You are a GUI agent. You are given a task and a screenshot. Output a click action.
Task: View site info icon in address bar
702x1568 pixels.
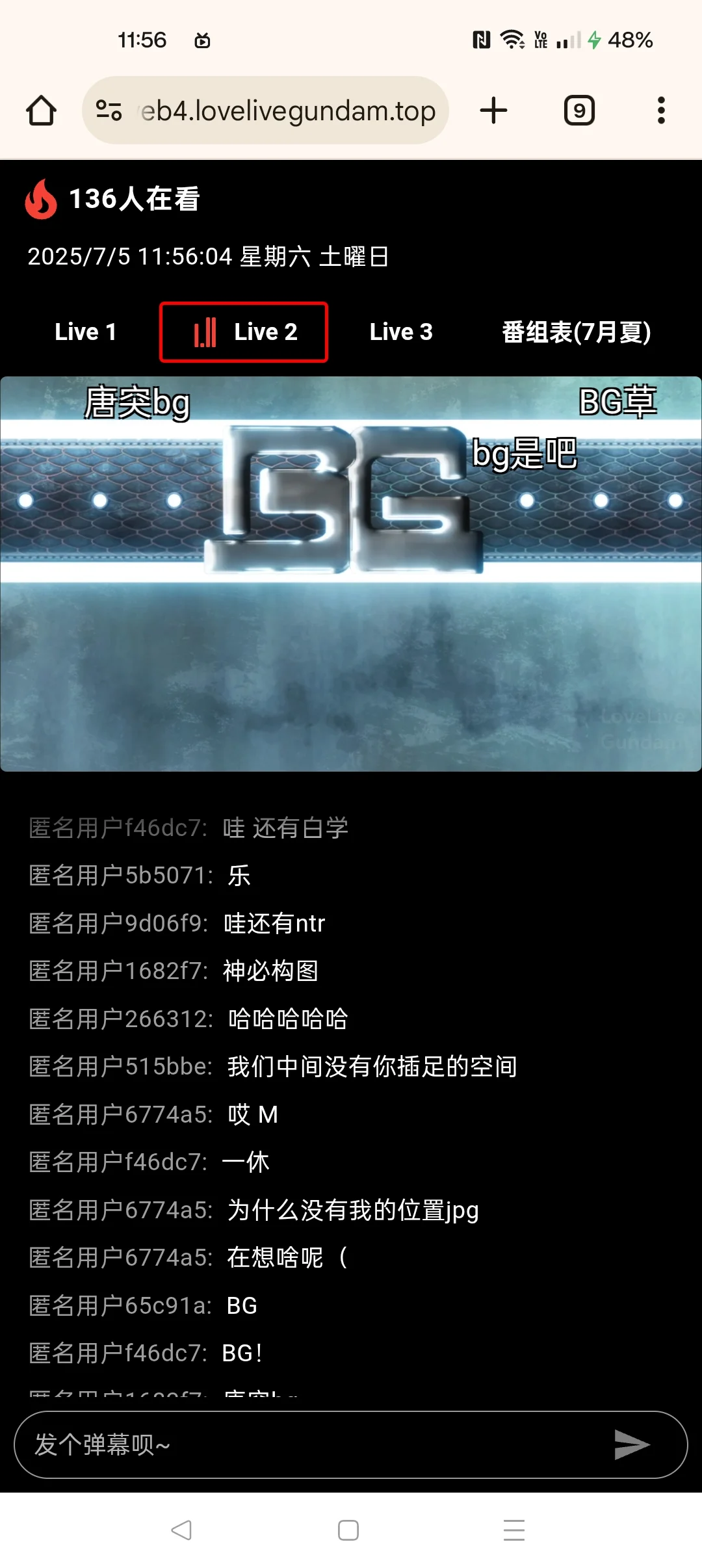pos(109,111)
